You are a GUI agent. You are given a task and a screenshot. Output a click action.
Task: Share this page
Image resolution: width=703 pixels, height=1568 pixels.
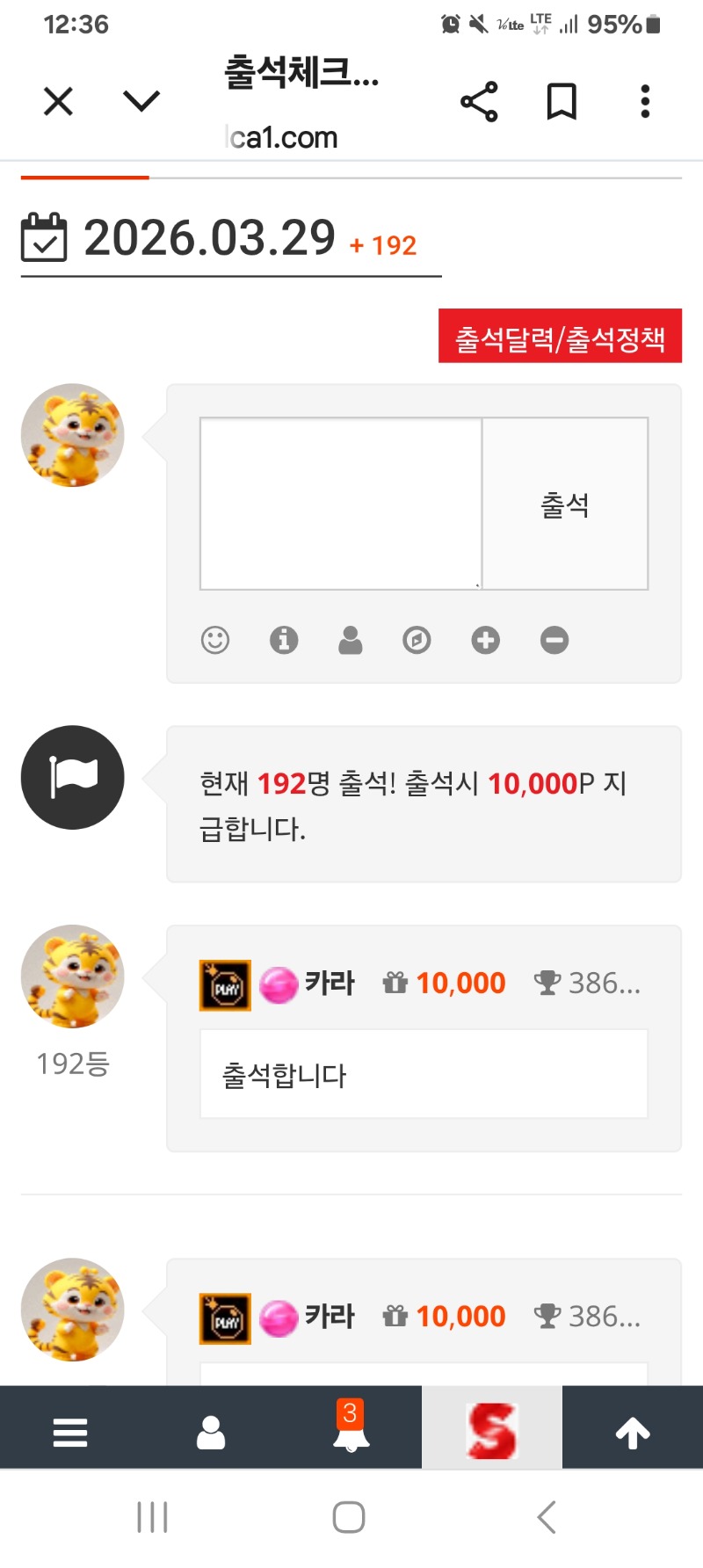click(x=479, y=102)
